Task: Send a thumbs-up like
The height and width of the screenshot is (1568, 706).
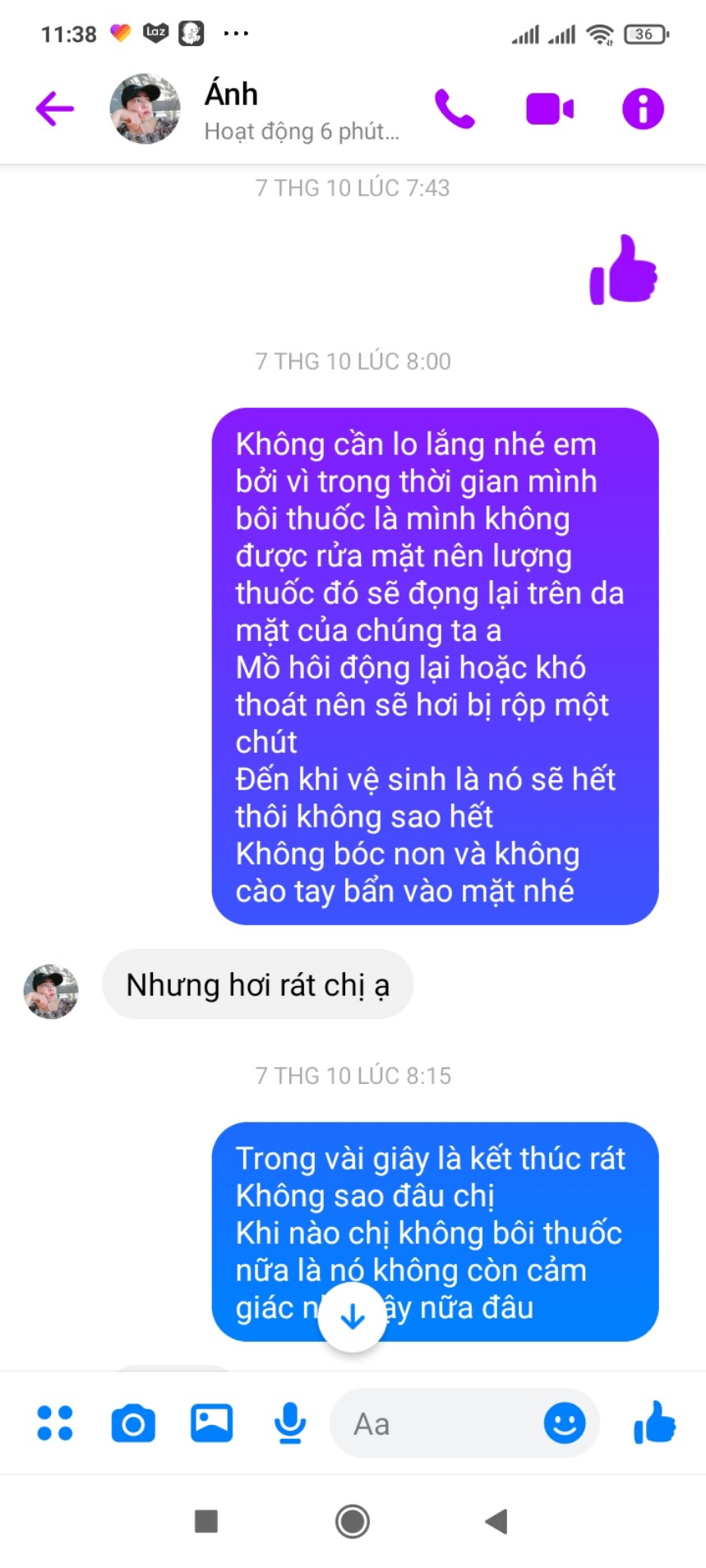Action: click(x=654, y=1423)
